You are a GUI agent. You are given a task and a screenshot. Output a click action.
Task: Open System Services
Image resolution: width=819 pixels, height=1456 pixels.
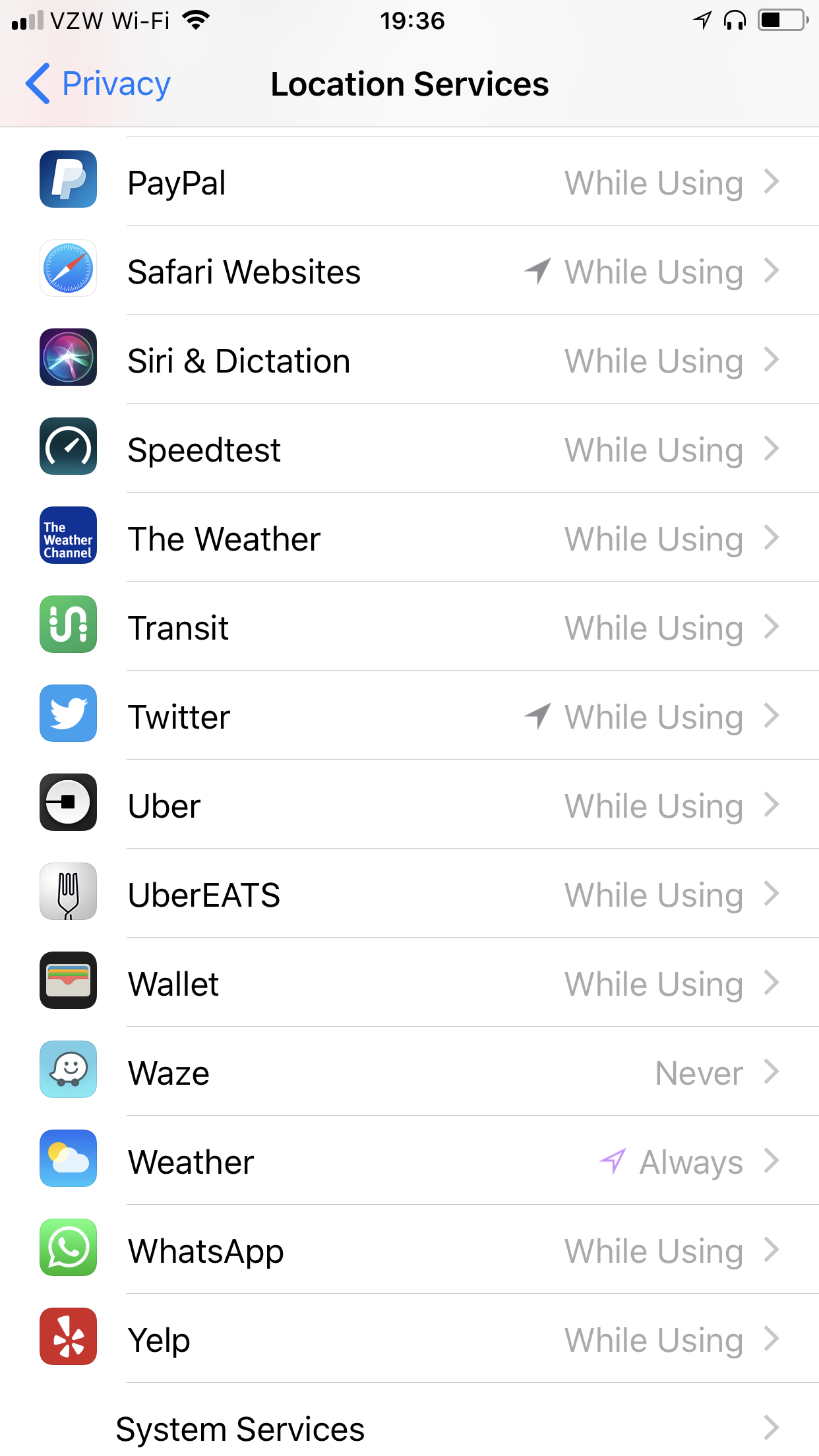pyautogui.click(x=409, y=1428)
